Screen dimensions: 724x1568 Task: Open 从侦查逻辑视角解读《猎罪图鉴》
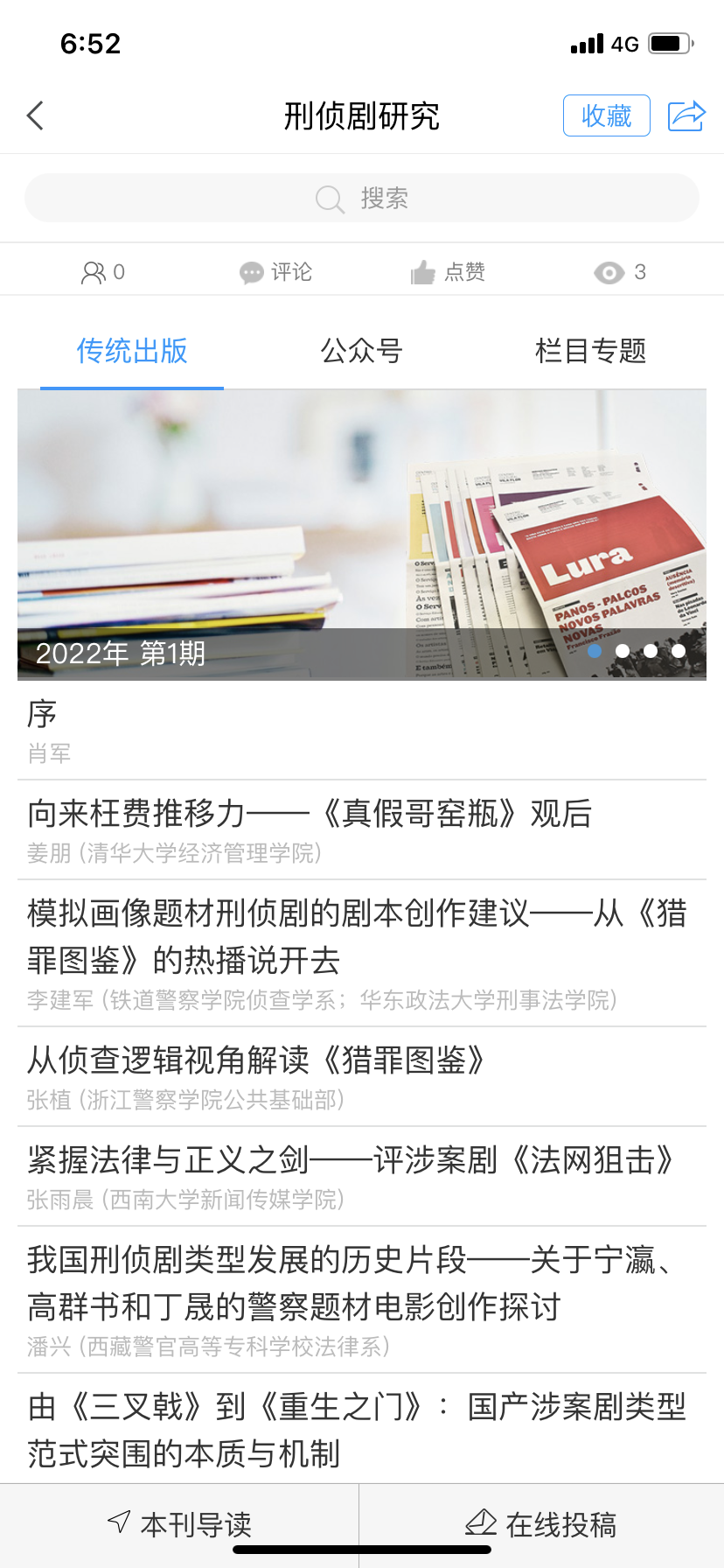(x=362, y=1076)
